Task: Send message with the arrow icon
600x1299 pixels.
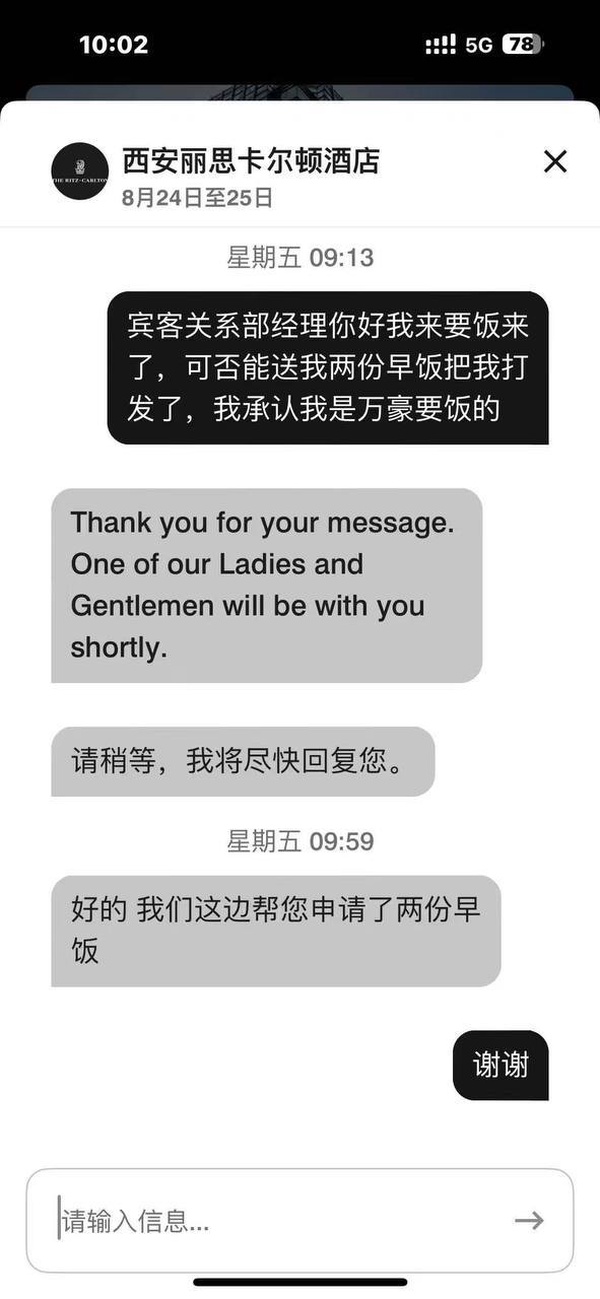Action: 529,1220
